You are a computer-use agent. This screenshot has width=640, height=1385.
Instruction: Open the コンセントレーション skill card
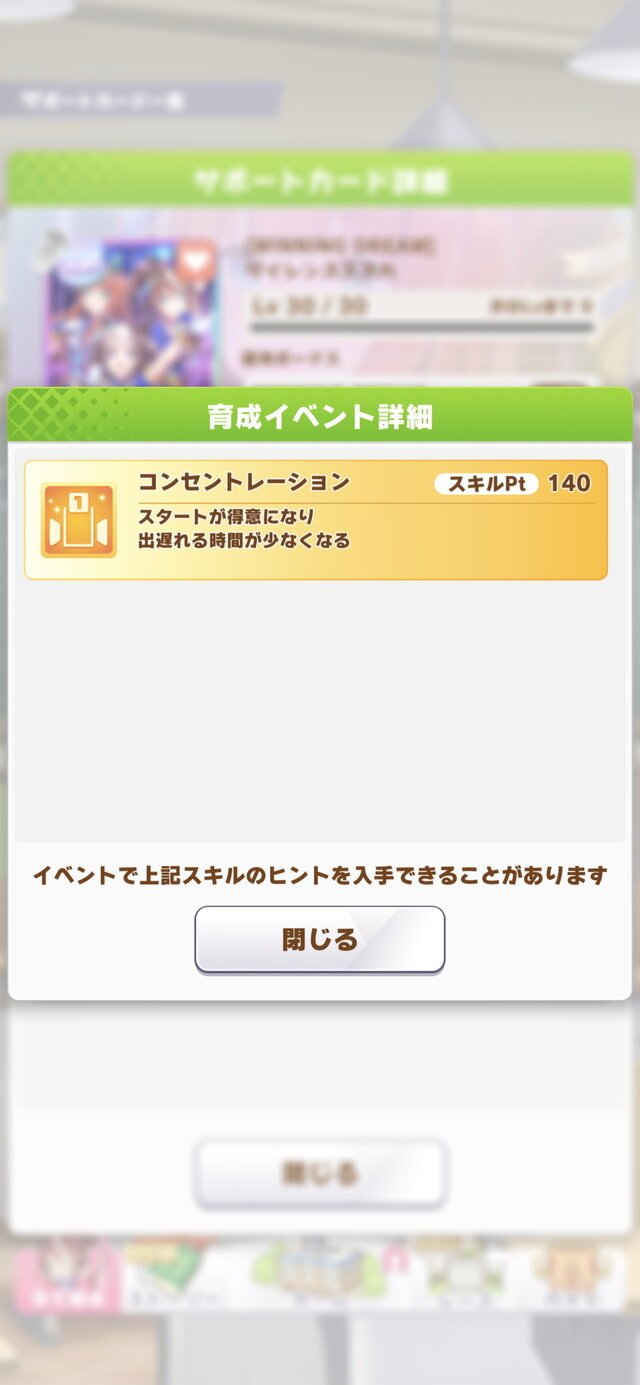(315, 519)
